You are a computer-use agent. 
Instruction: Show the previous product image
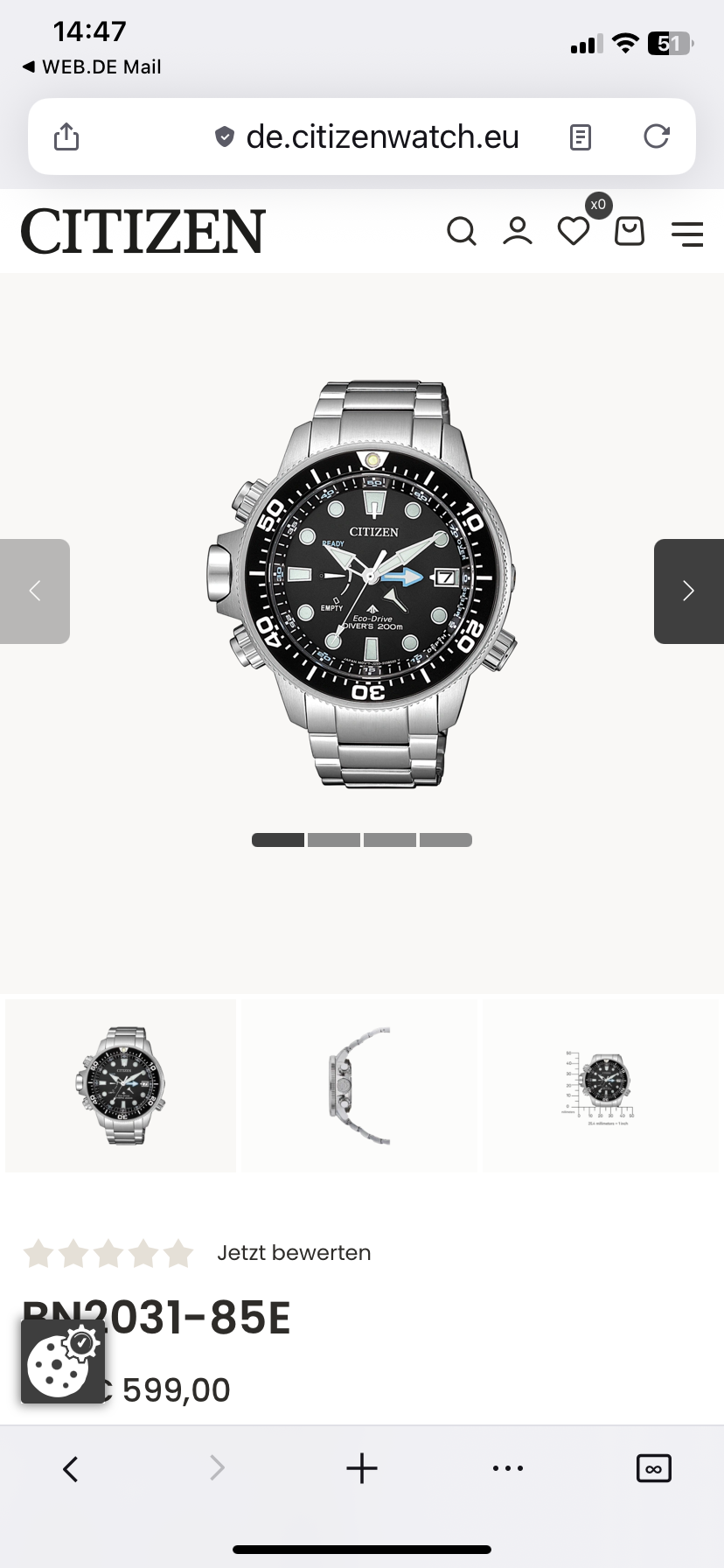[35, 591]
